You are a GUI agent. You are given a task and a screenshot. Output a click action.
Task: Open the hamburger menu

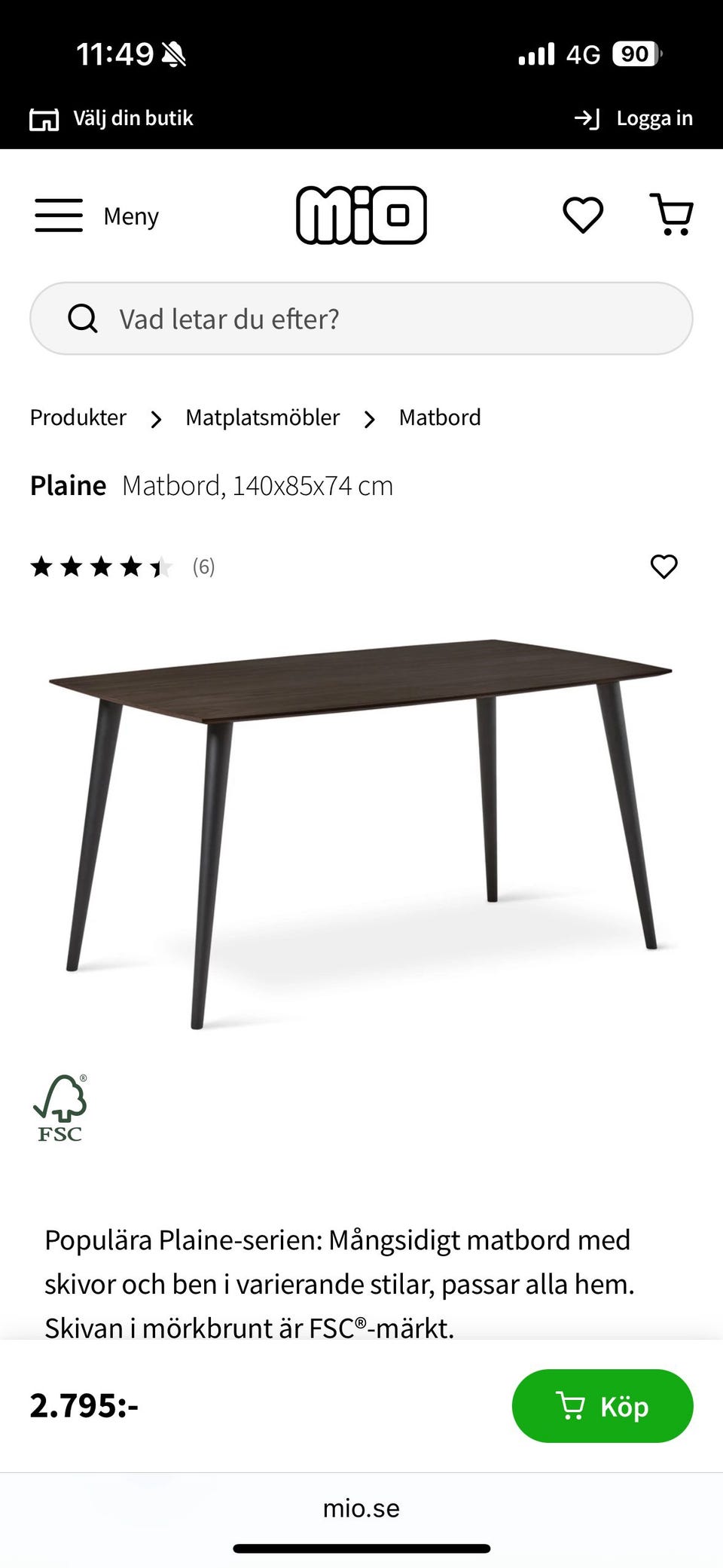(59, 215)
